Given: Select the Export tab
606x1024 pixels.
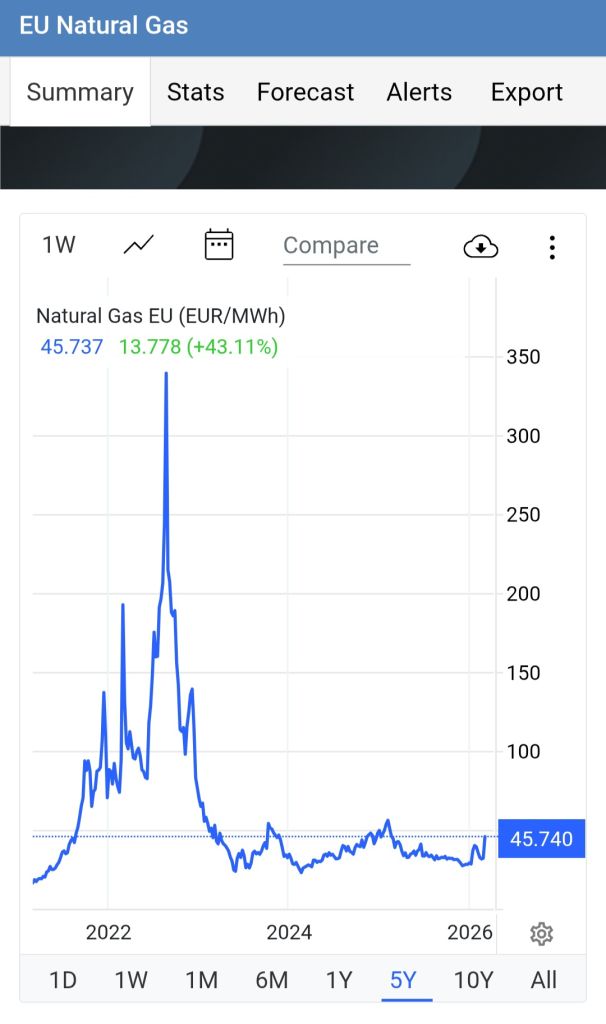Looking at the screenshot, I should [526, 92].
